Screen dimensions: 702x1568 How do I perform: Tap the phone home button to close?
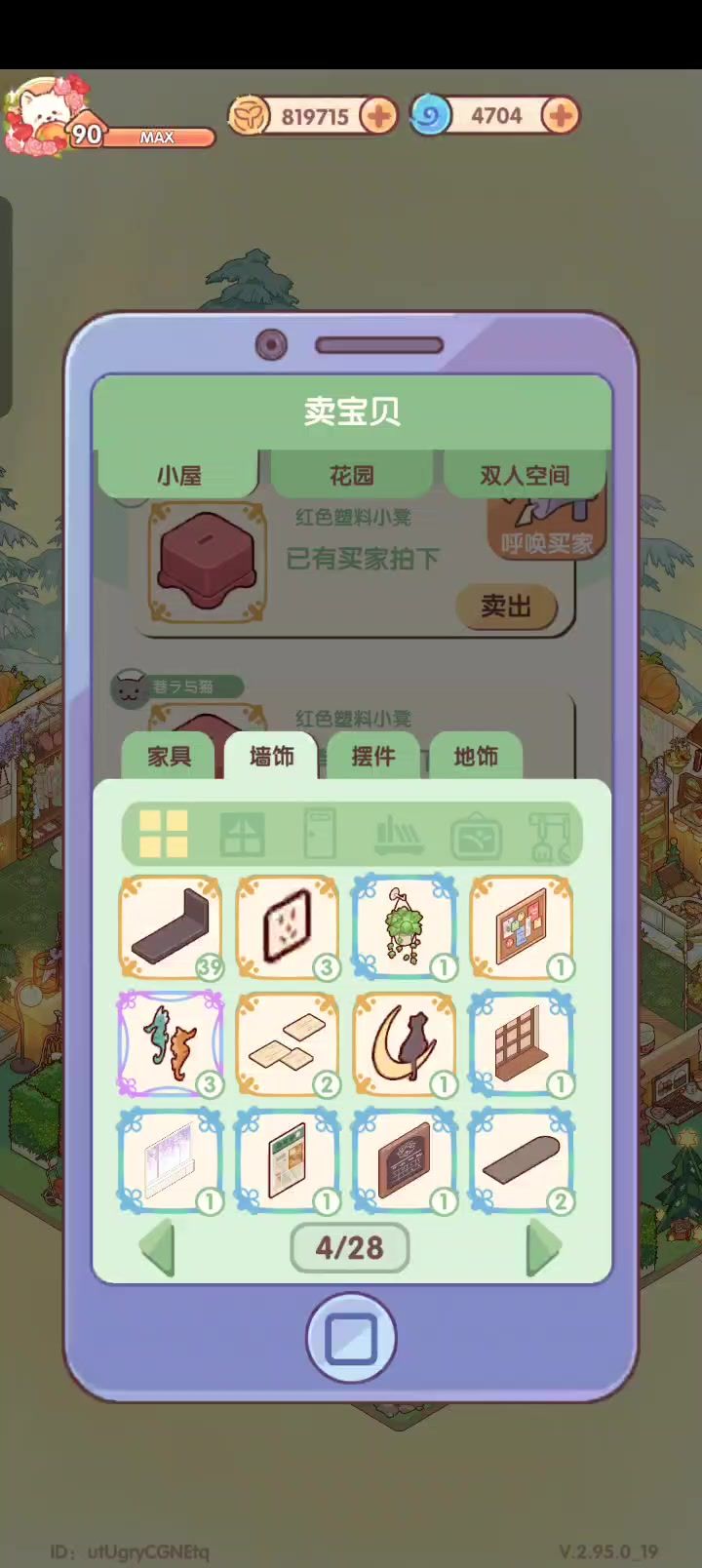pyautogui.click(x=351, y=1339)
